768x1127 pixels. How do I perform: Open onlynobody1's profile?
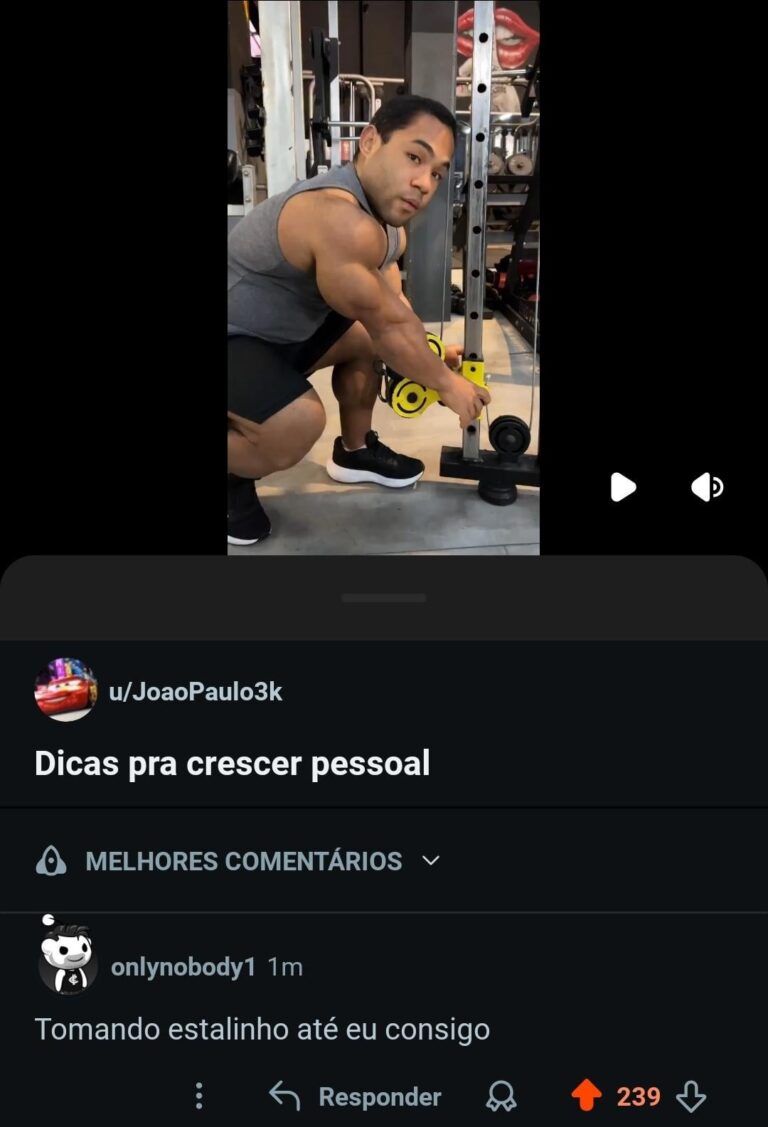pos(183,967)
